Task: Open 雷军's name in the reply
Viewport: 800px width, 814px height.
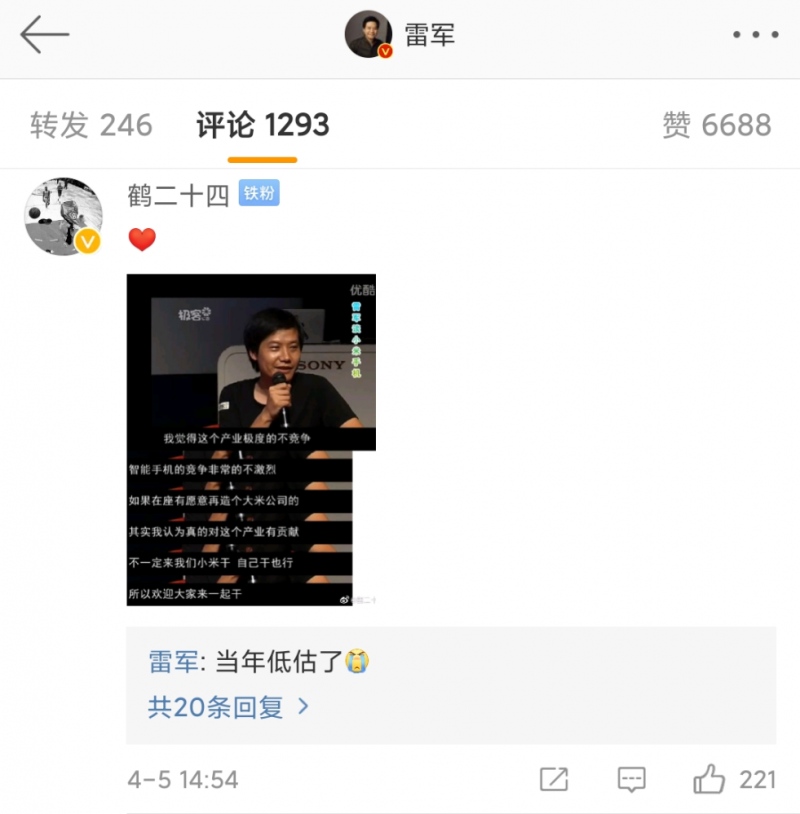Action: 173,661
